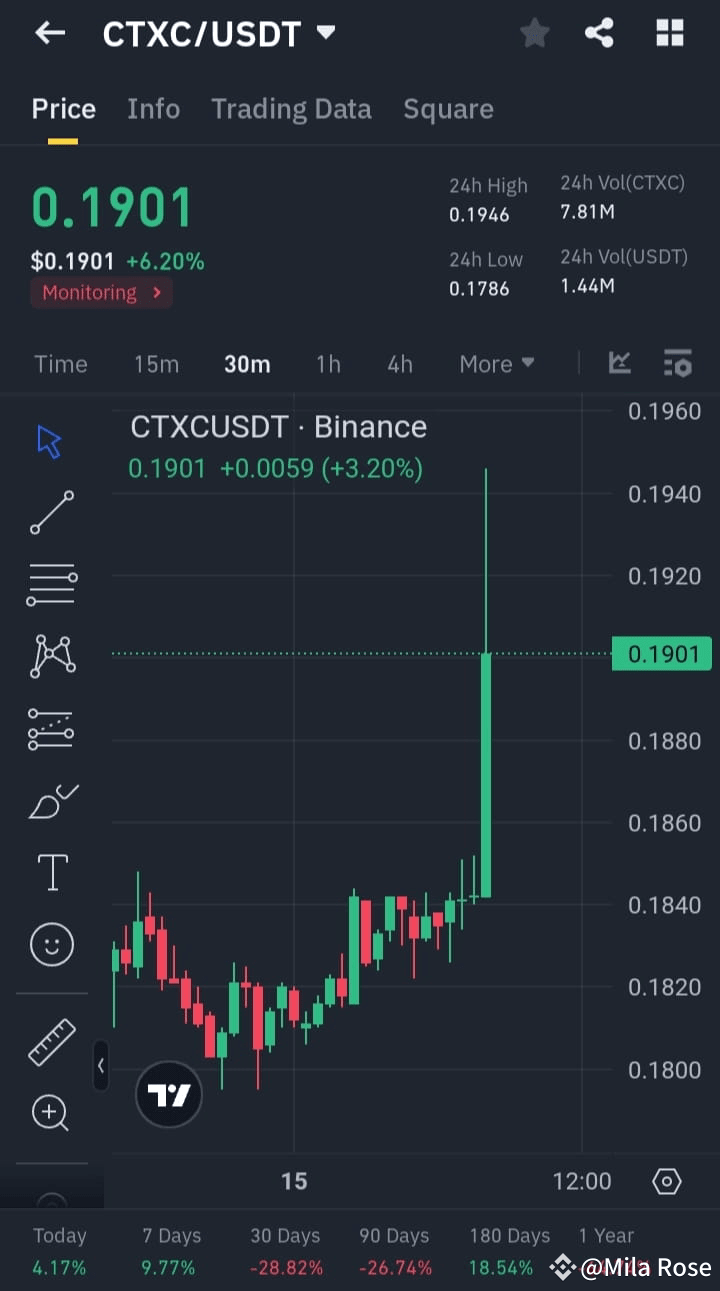Activate the zoom-in magnifier tool
The height and width of the screenshot is (1291, 720).
pyautogui.click(x=50, y=1113)
